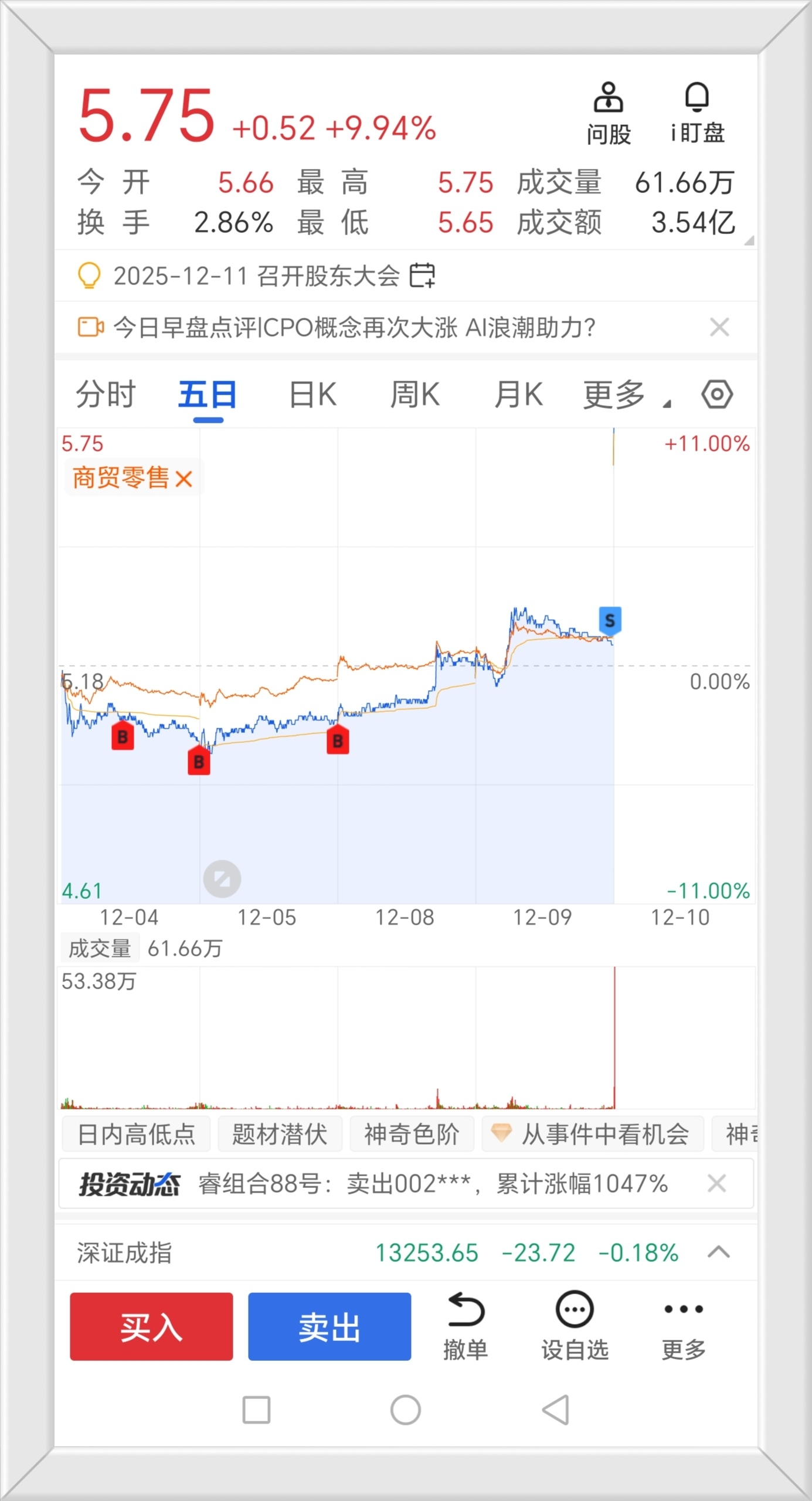Open 从事件中看机会 chip

click(x=593, y=1135)
